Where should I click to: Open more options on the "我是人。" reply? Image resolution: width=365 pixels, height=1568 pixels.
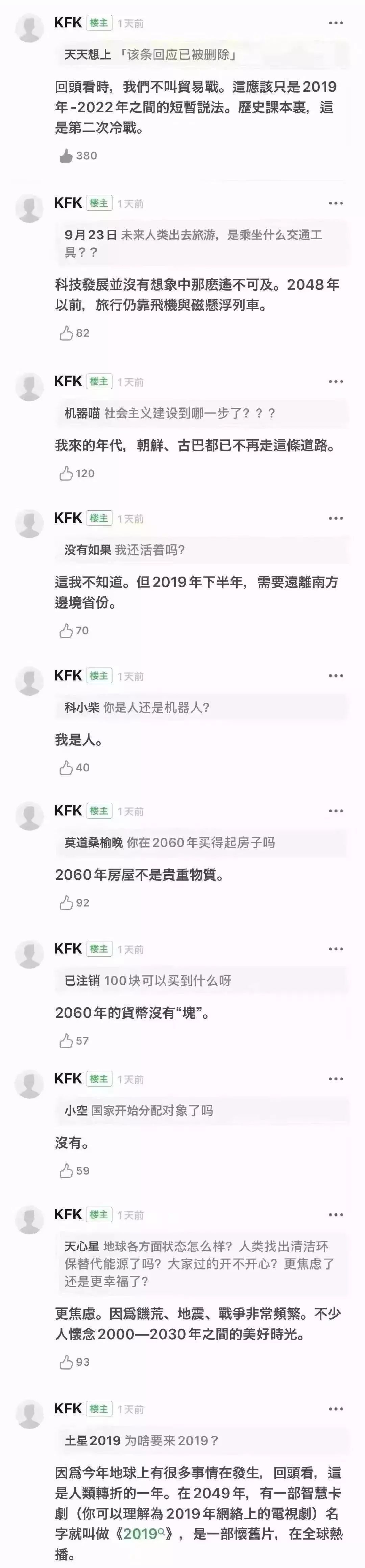coord(336,676)
